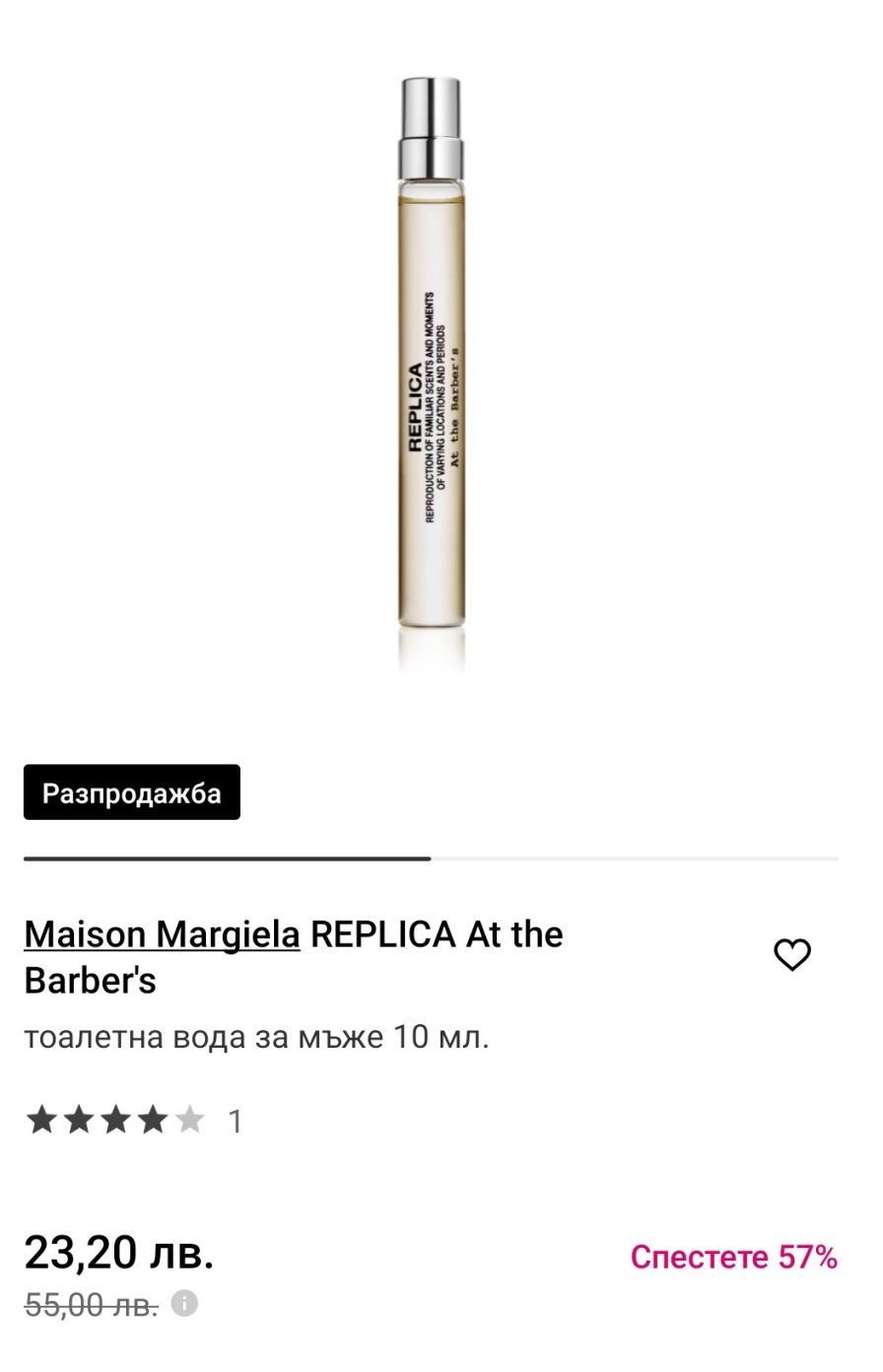This screenshot has height=1372, width=883.
Task: Open the Maison Margiela brand link
Action: [162, 933]
